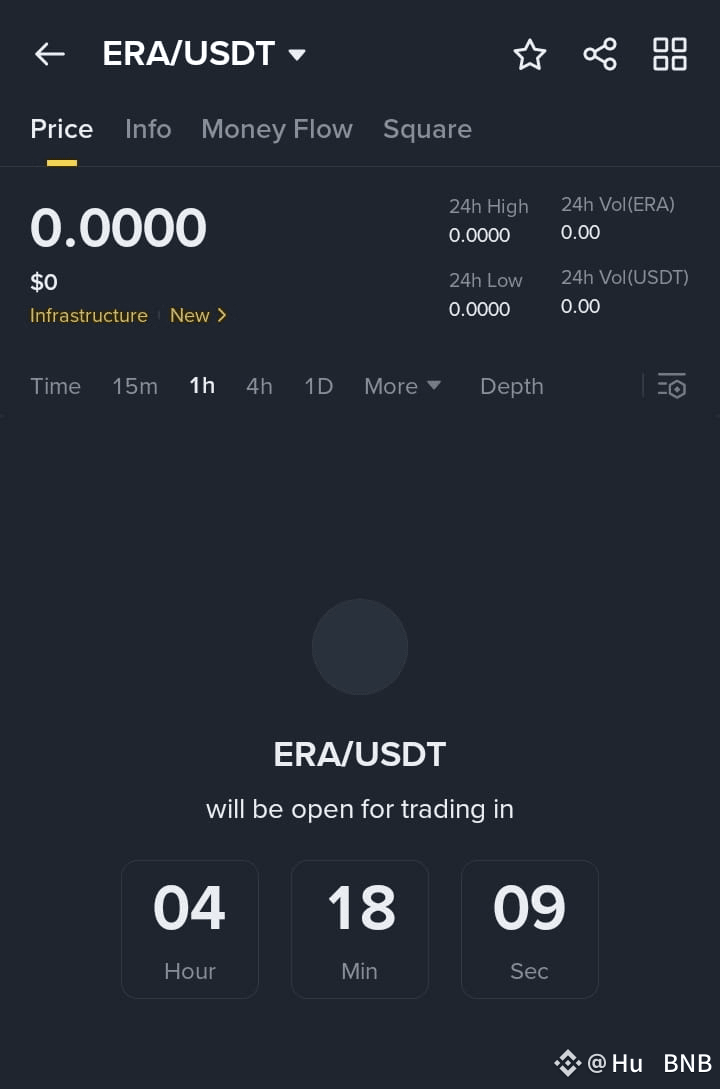
Task: Enable the 1D chart interval
Action: point(318,386)
